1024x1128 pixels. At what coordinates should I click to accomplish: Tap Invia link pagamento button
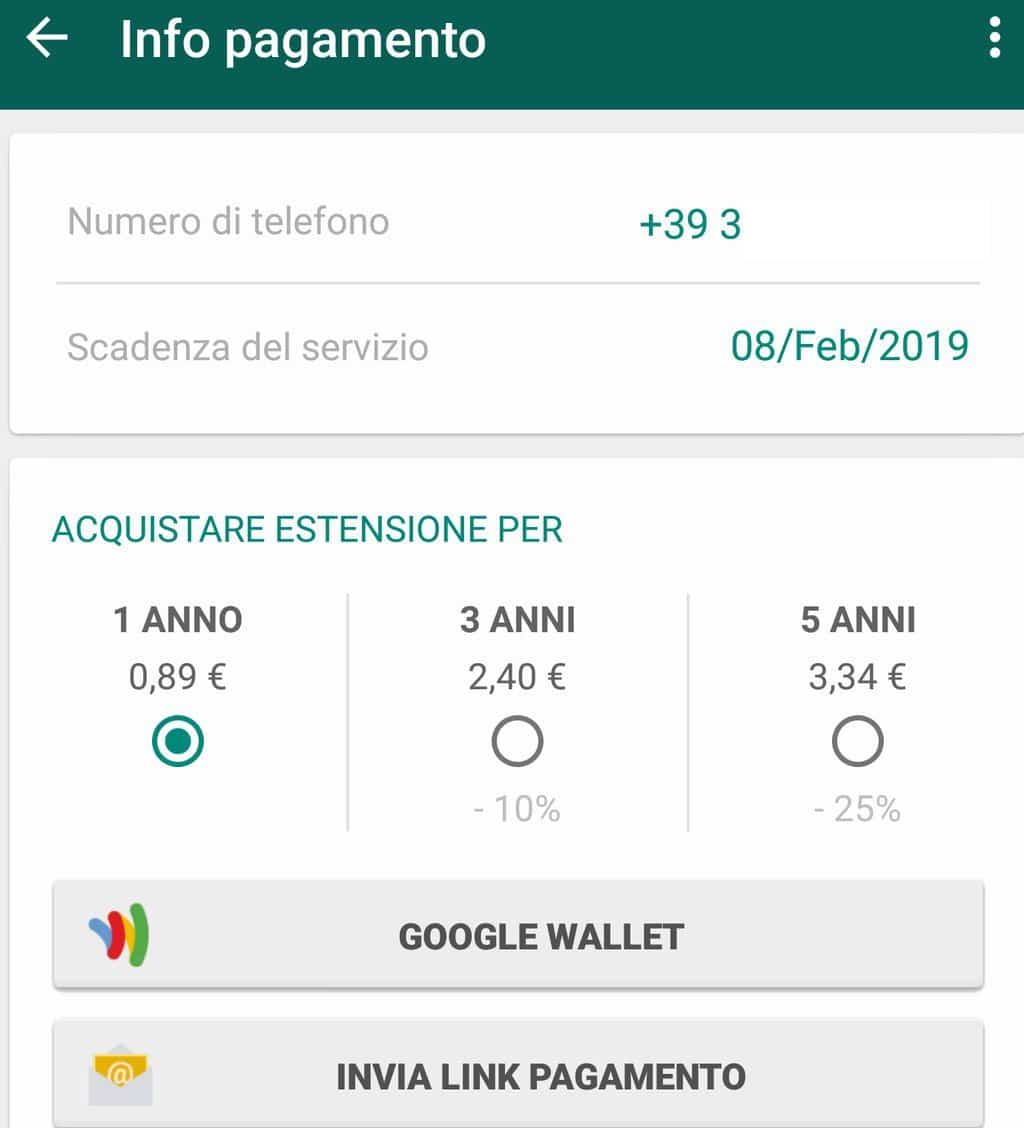[518, 1076]
